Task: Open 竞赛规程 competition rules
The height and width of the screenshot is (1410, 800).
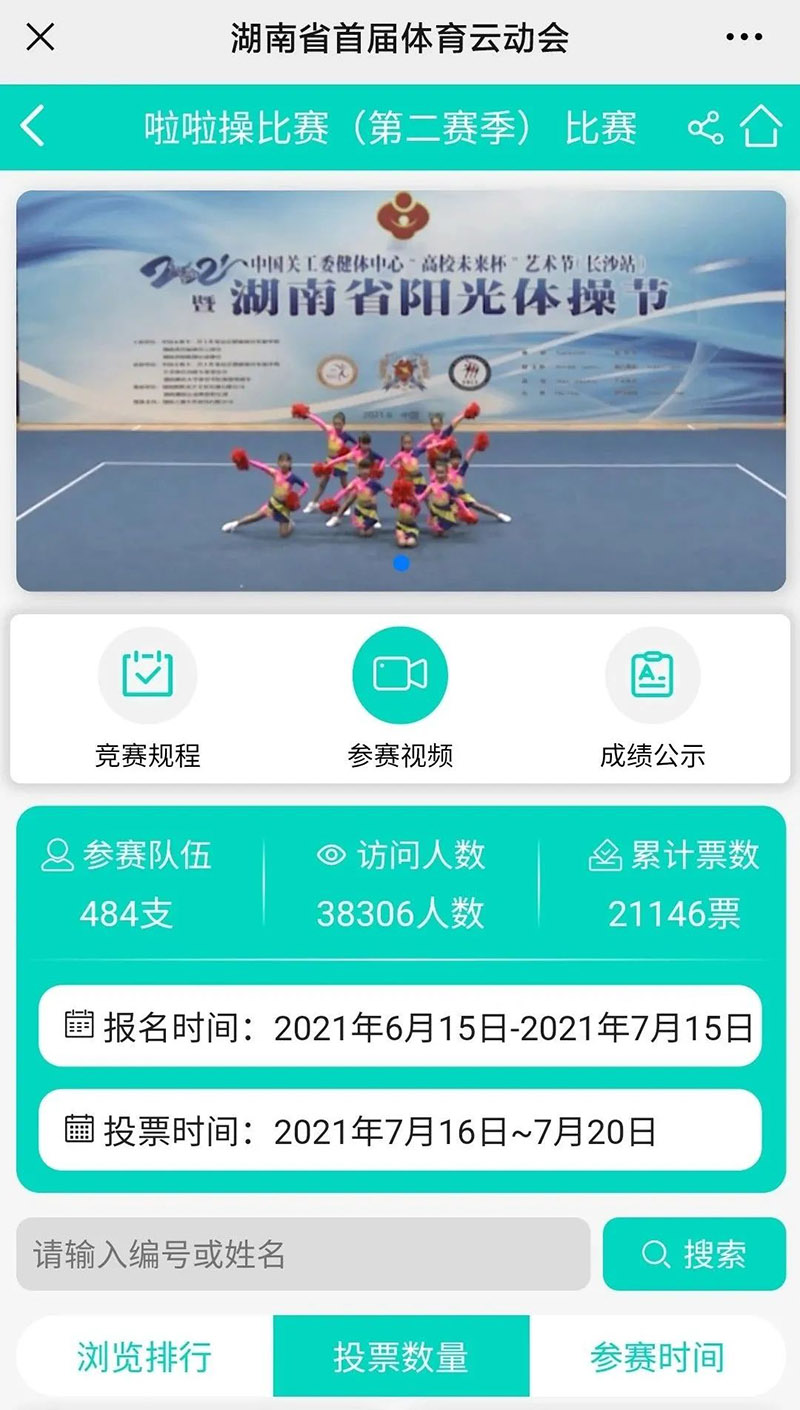Action: pyautogui.click(x=148, y=700)
